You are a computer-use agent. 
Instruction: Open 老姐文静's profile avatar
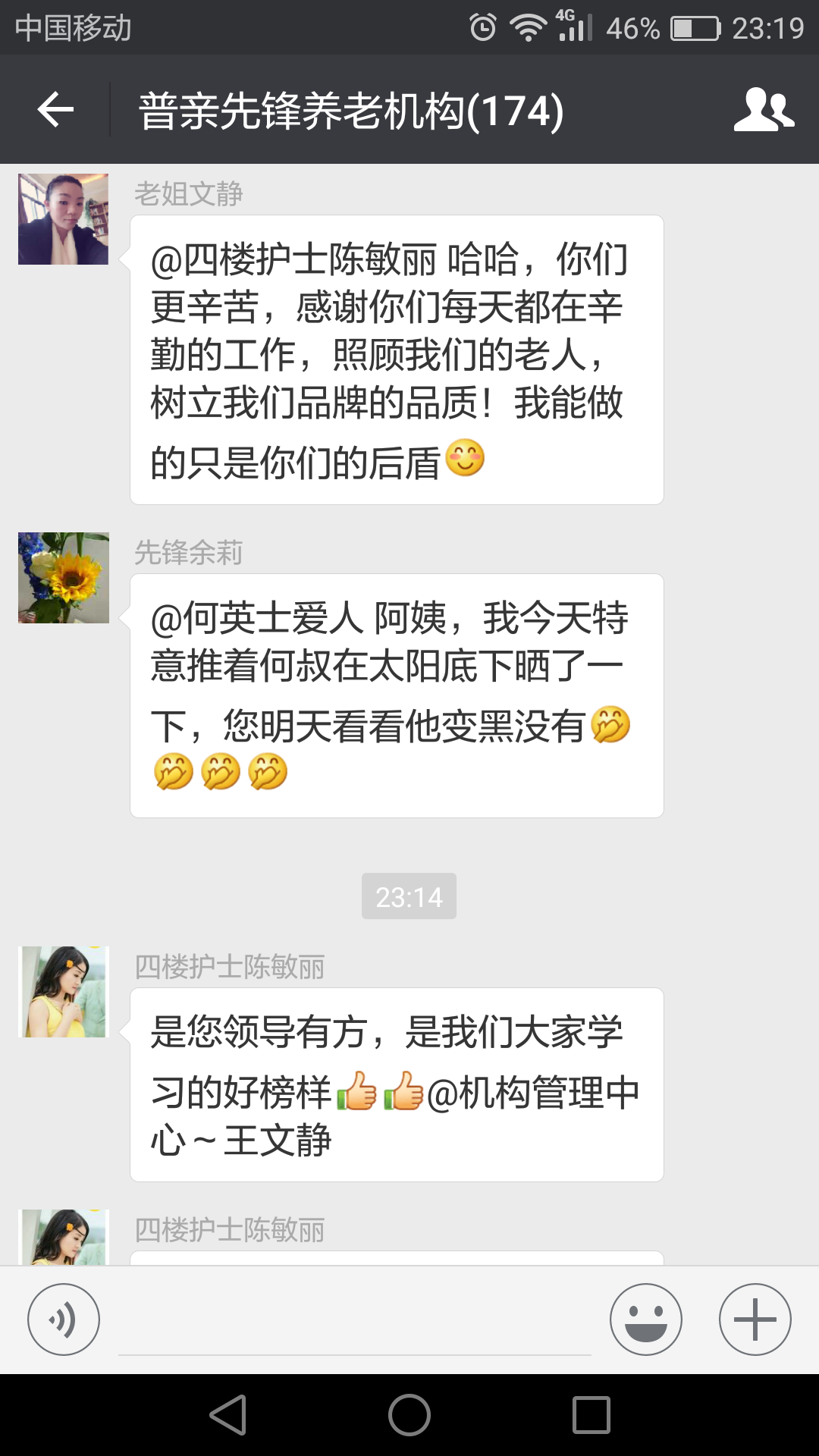point(64,219)
